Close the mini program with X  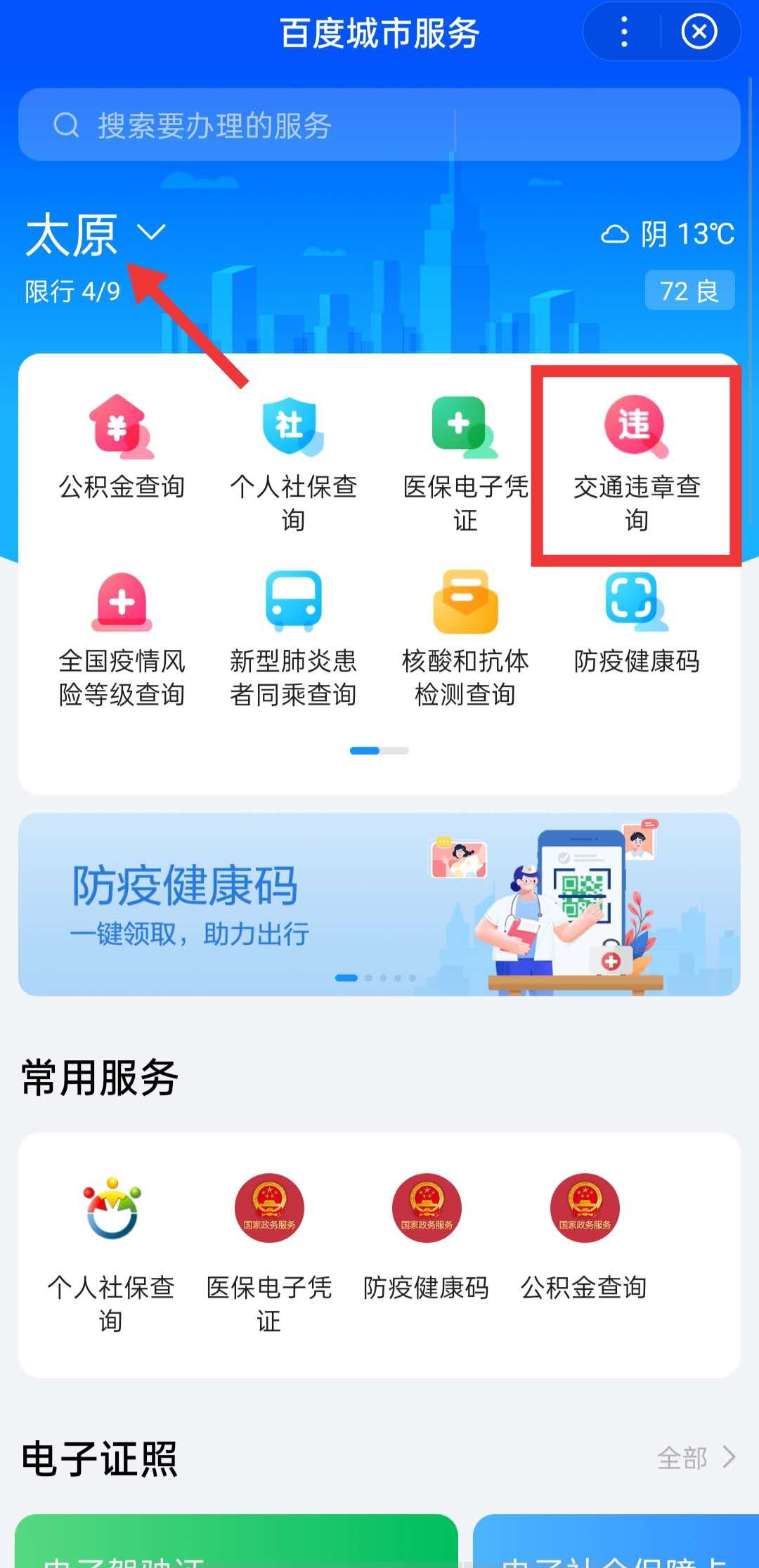click(699, 32)
